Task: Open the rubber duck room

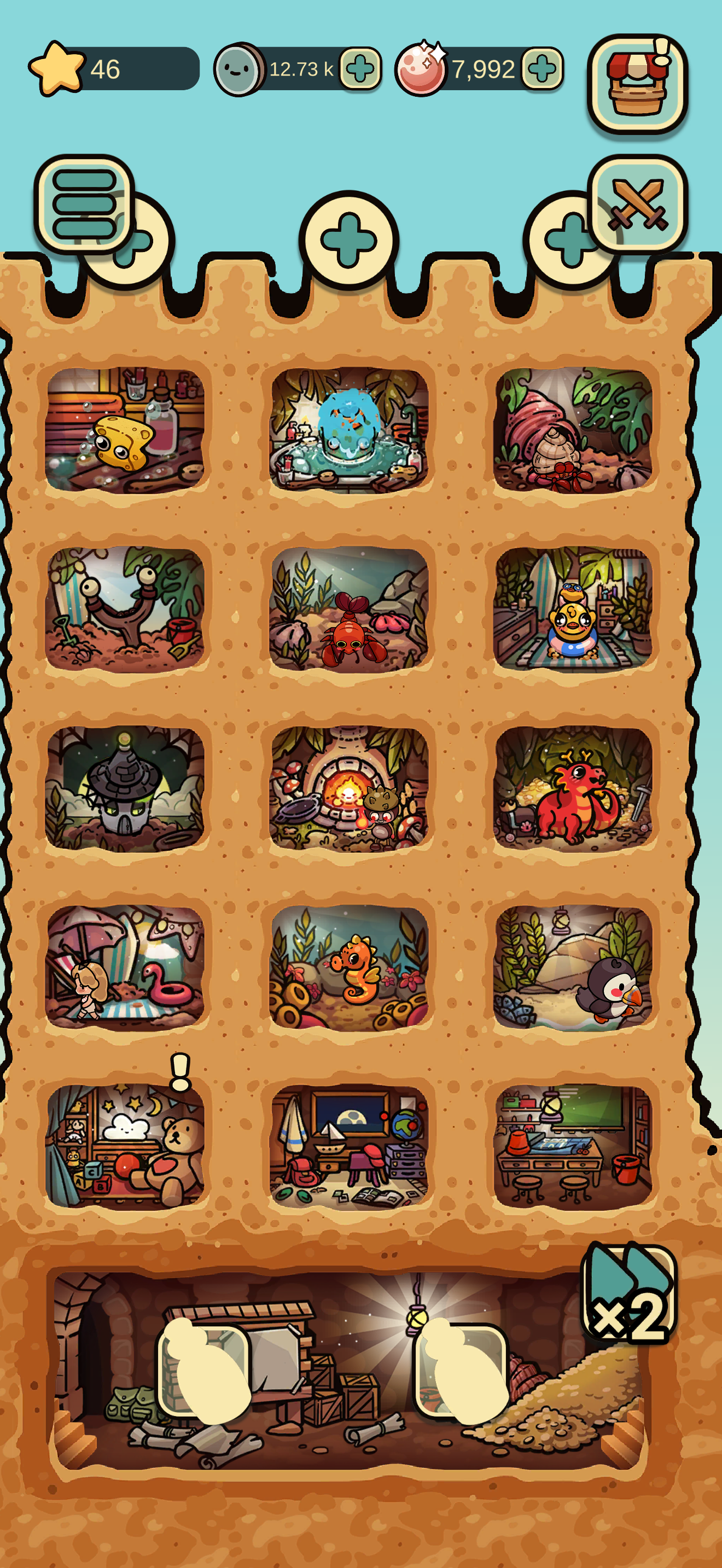Action: pyautogui.click(x=572, y=609)
